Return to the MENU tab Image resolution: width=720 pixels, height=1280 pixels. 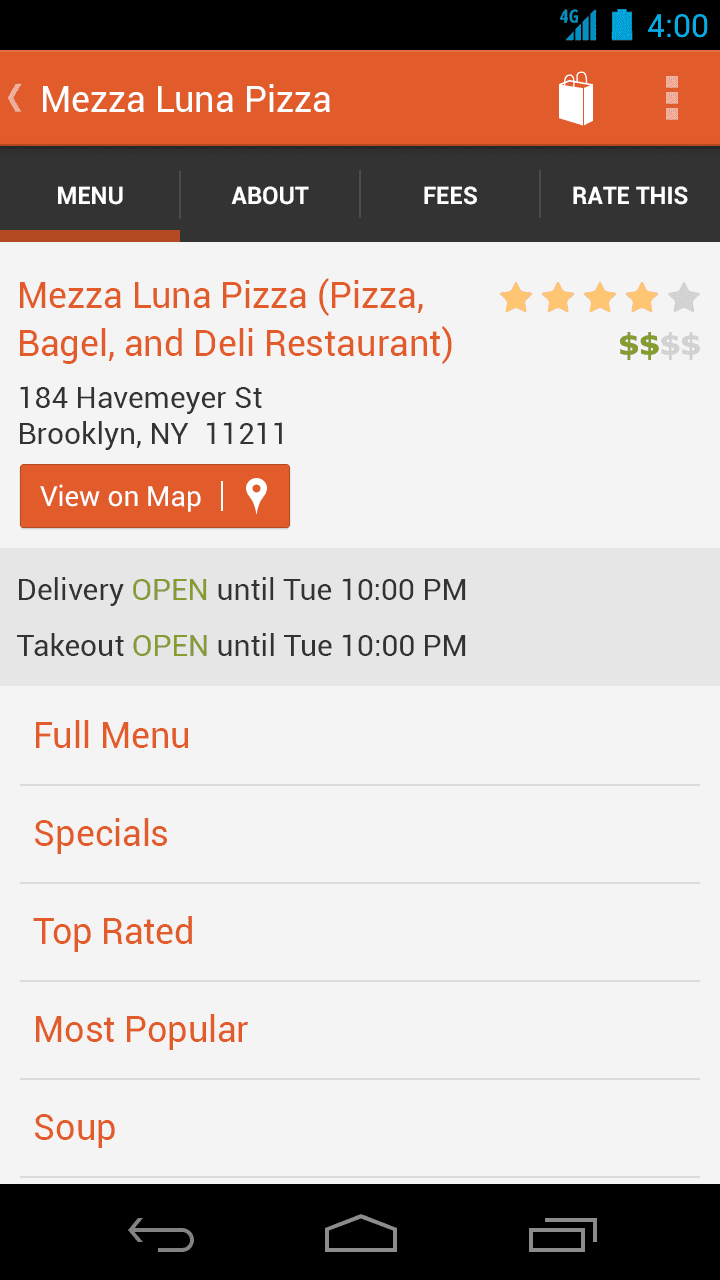pos(90,195)
